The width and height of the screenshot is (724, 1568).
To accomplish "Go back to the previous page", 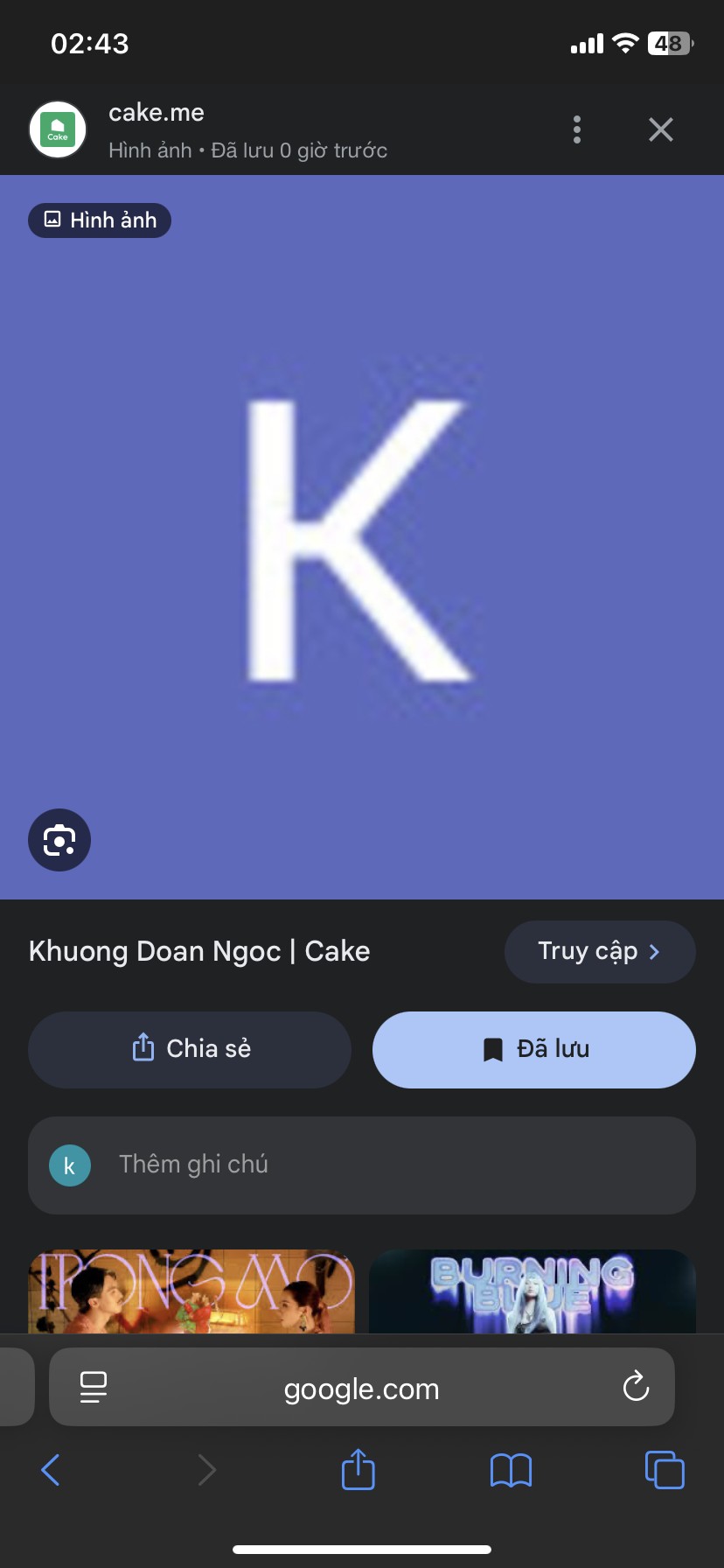I will (x=51, y=1470).
